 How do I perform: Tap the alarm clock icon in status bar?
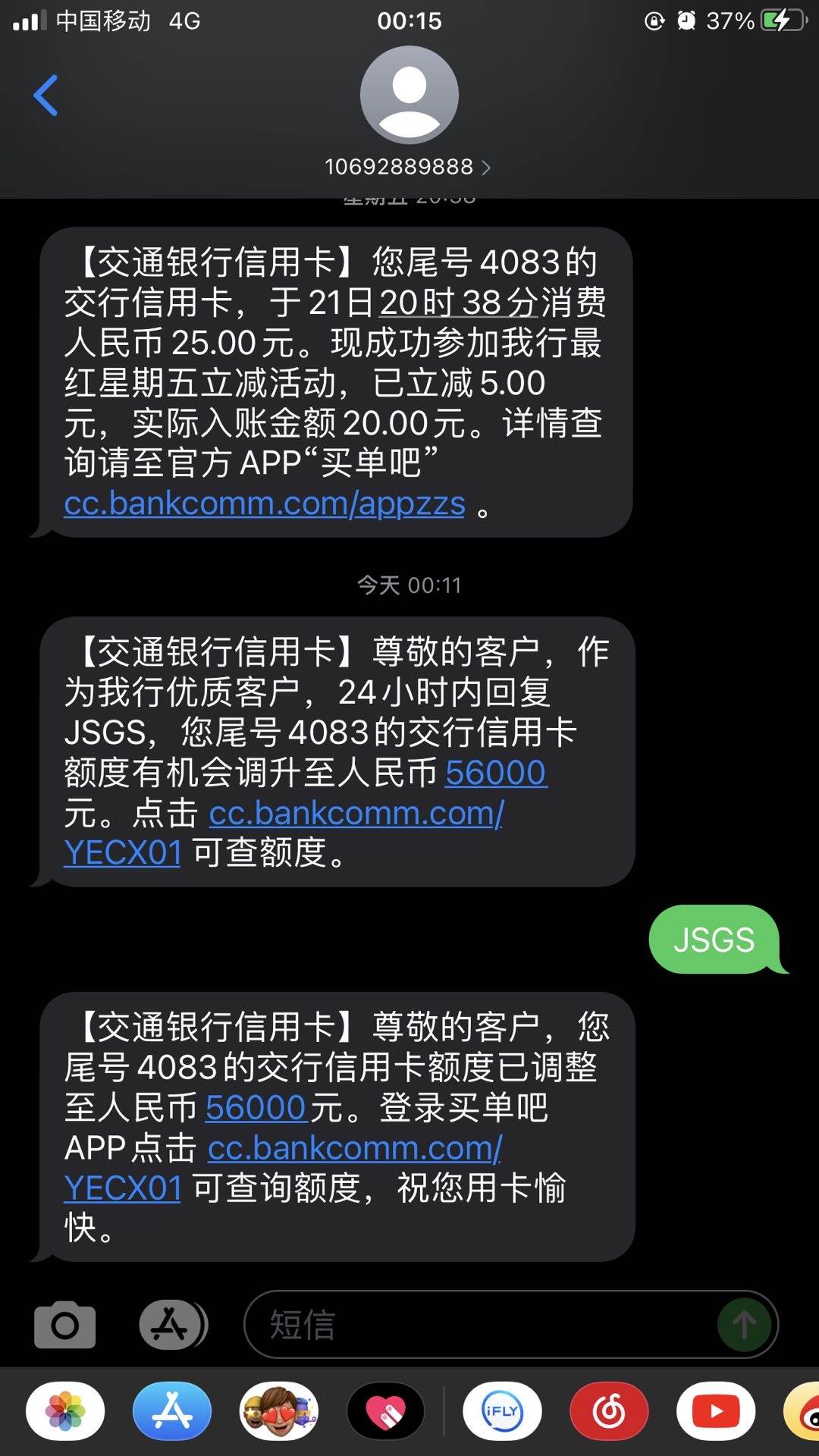coord(686,20)
